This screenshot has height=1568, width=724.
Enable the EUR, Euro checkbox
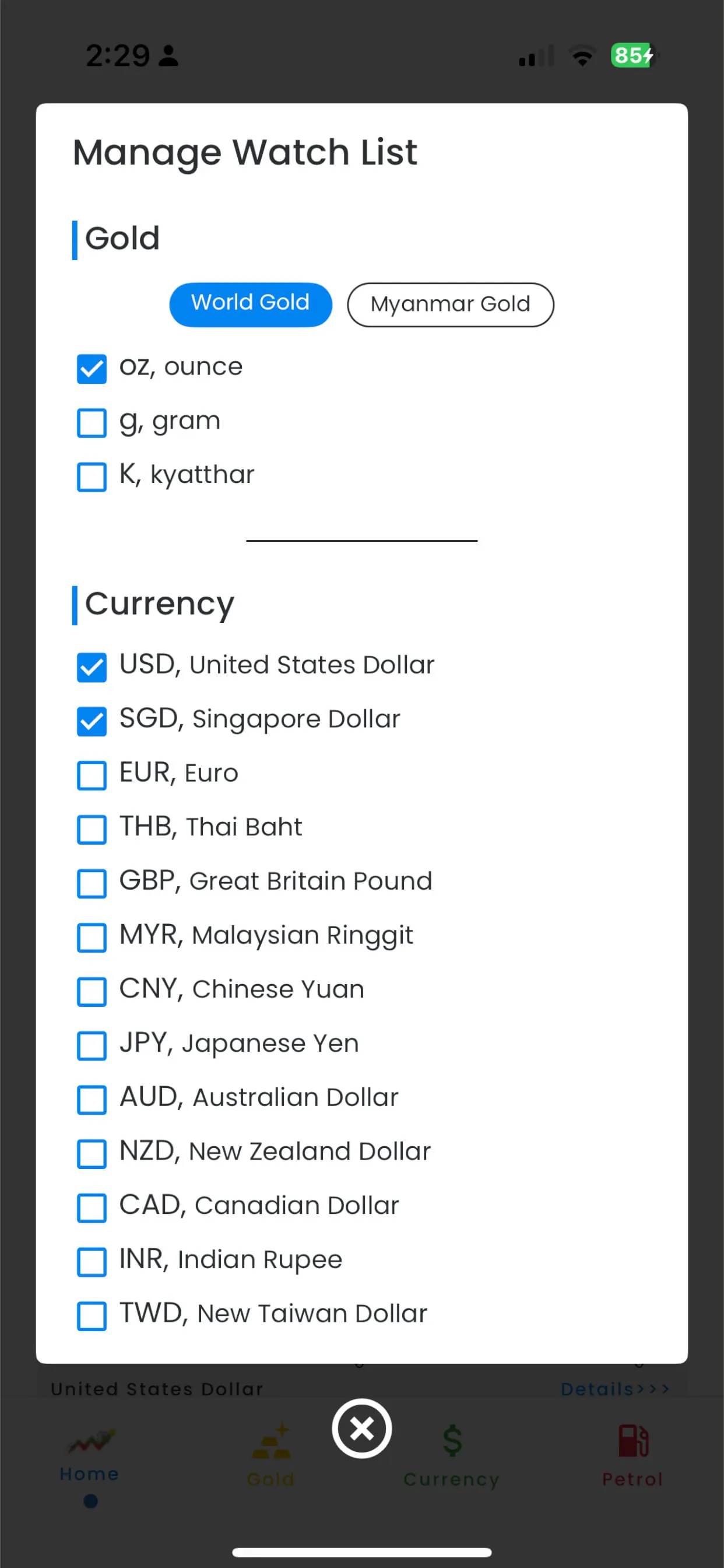click(92, 775)
